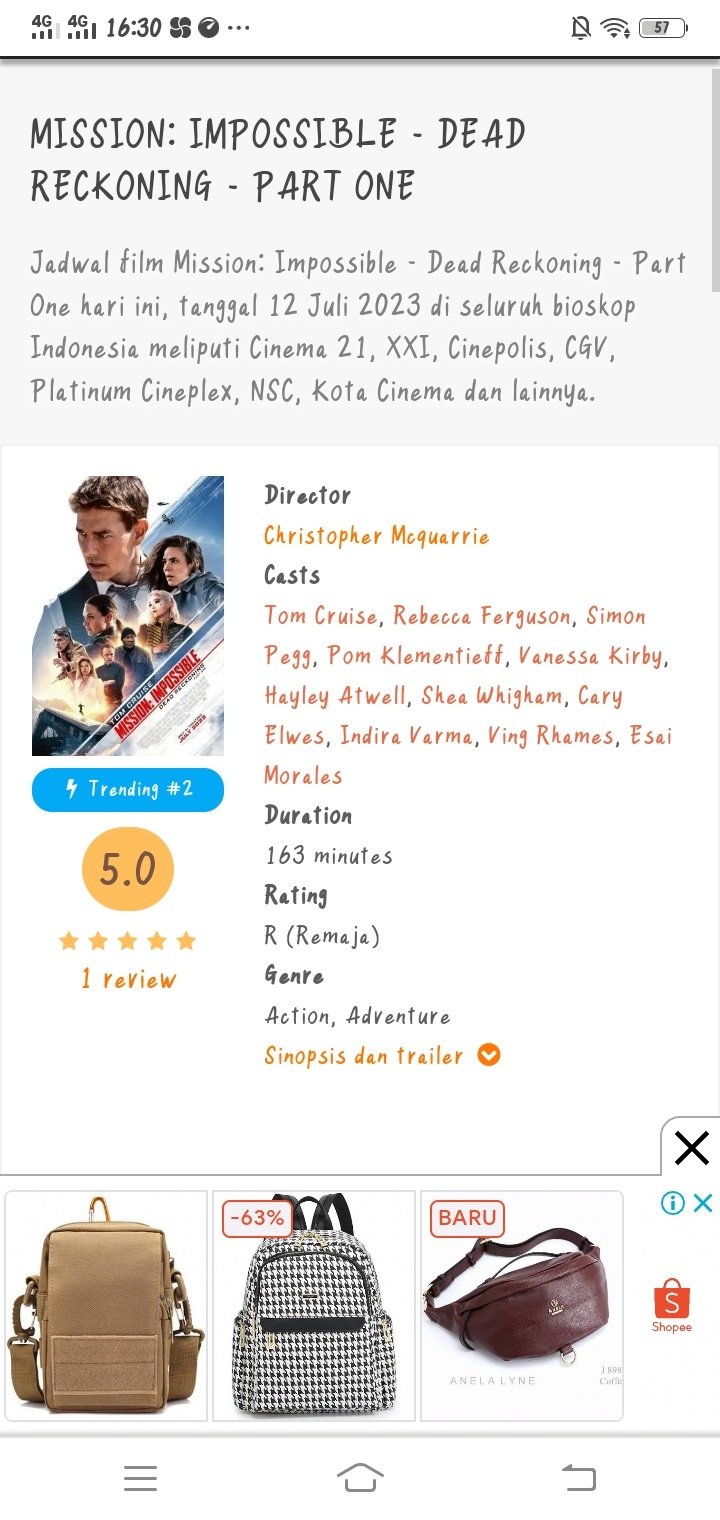Image resolution: width=720 pixels, height=1520 pixels.
Task: Open Rebecca Ferguson's cast link
Action: coord(483,616)
